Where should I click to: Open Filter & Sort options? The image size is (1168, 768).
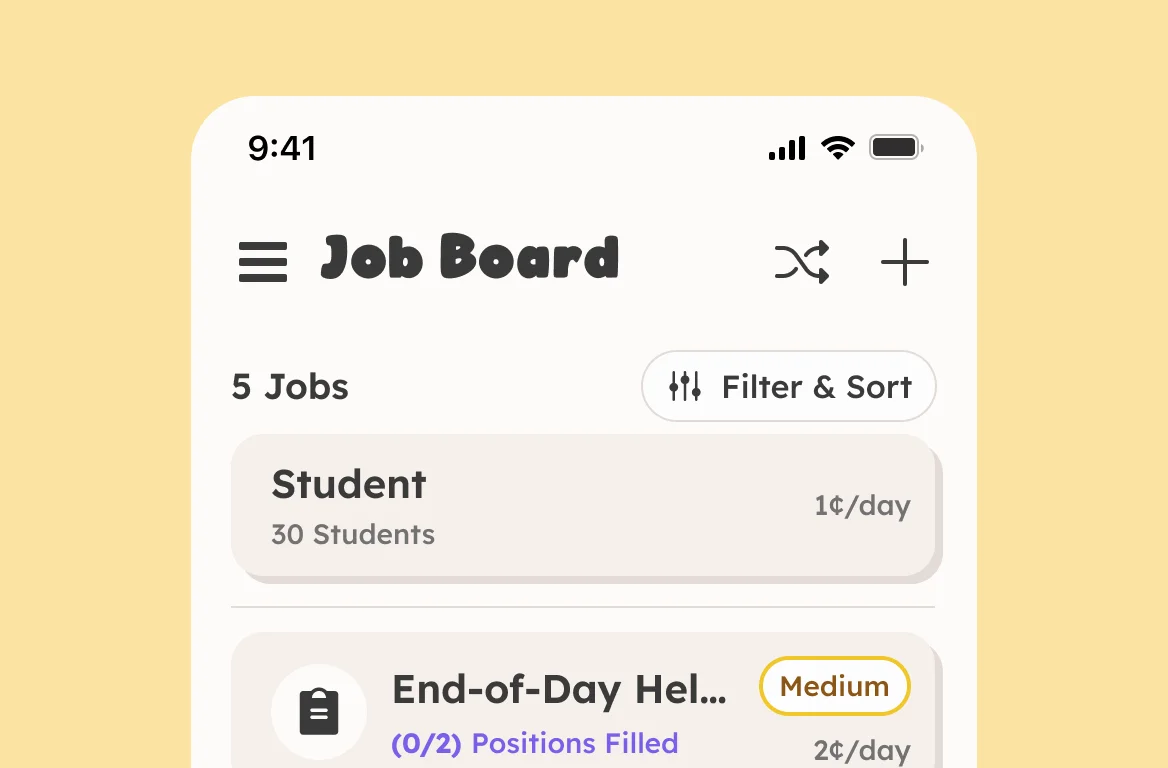coord(788,386)
